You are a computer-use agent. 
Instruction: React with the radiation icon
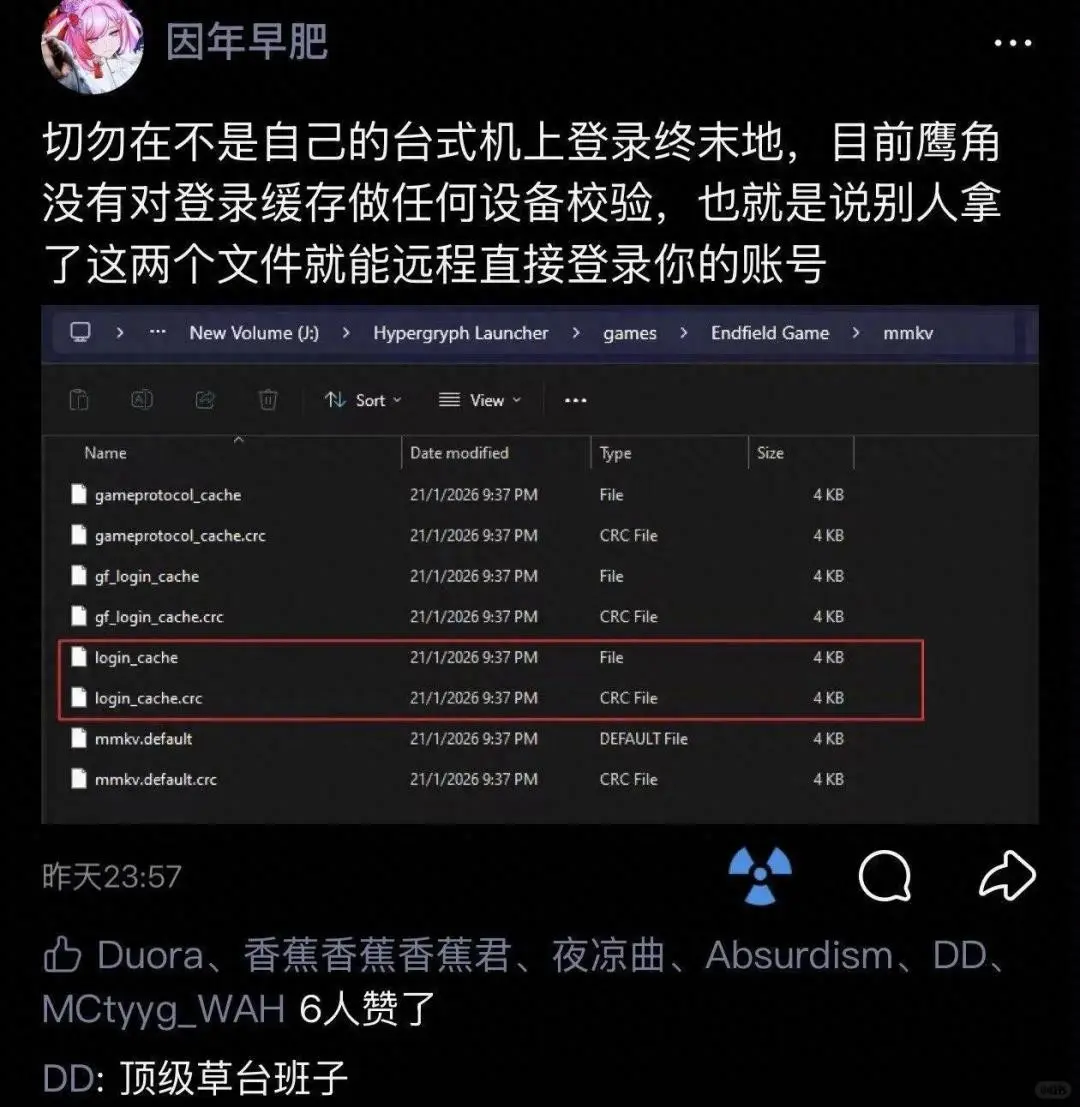pos(760,876)
